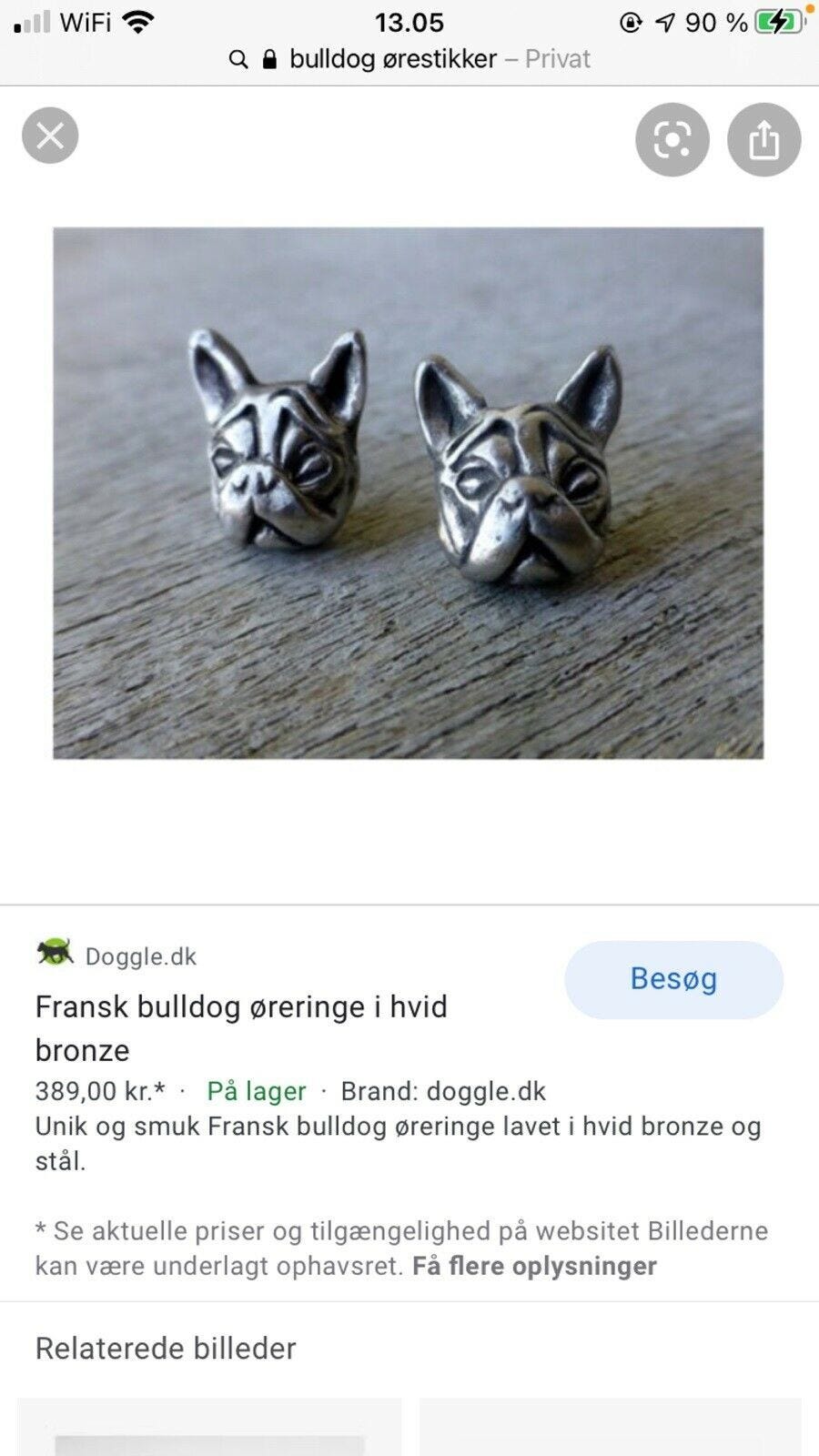Tap the share icon above the image

pos(764,139)
